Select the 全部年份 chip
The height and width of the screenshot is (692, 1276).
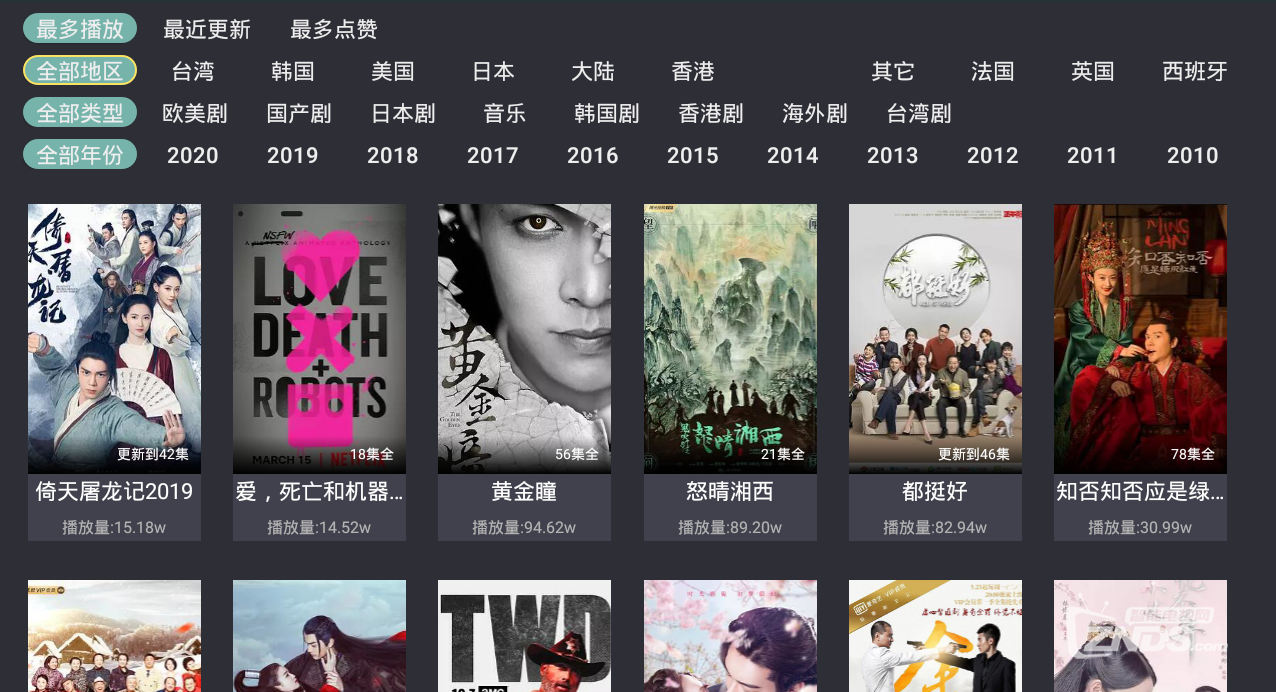point(80,155)
